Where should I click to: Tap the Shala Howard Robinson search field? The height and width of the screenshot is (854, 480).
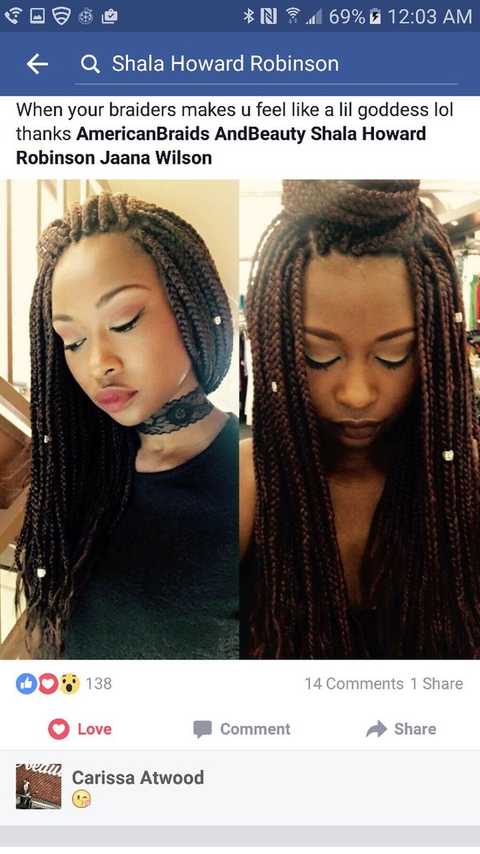point(266,64)
